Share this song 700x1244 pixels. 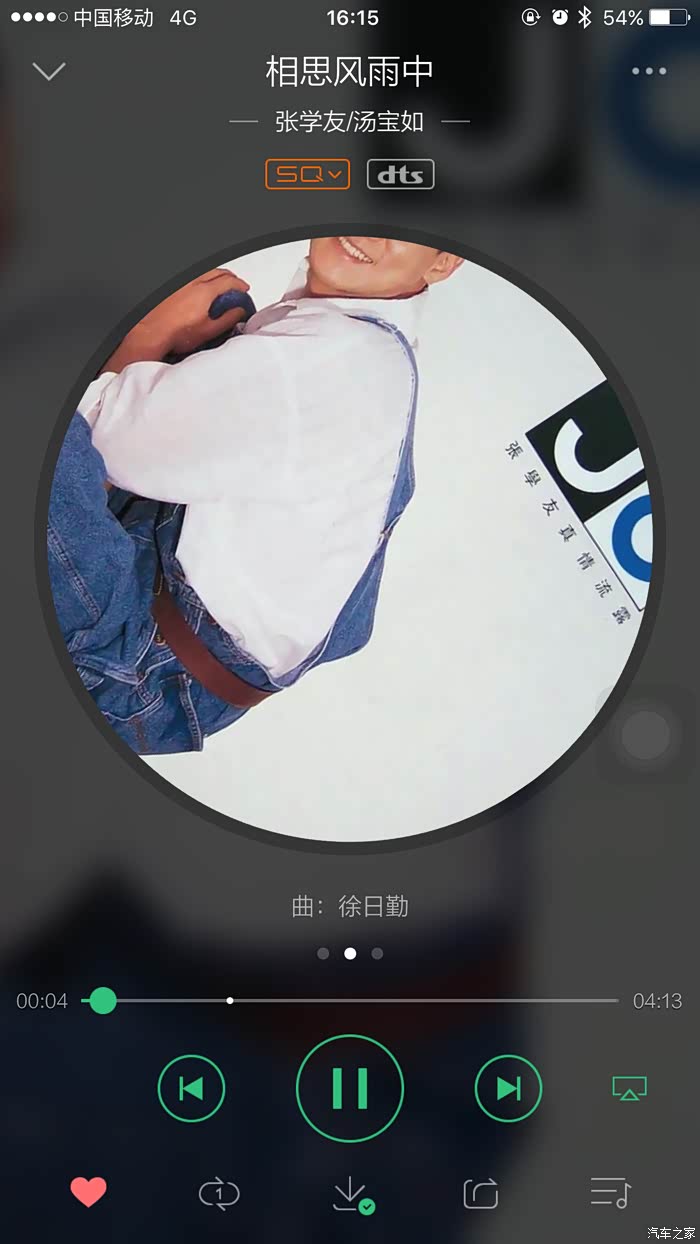click(x=481, y=1193)
